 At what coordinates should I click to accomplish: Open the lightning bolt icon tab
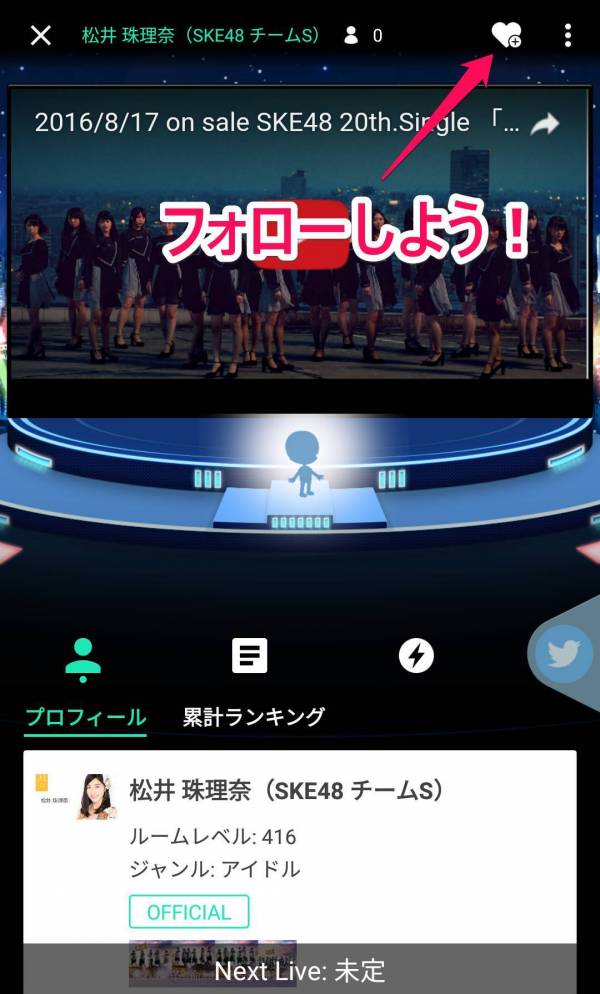pos(416,656)
